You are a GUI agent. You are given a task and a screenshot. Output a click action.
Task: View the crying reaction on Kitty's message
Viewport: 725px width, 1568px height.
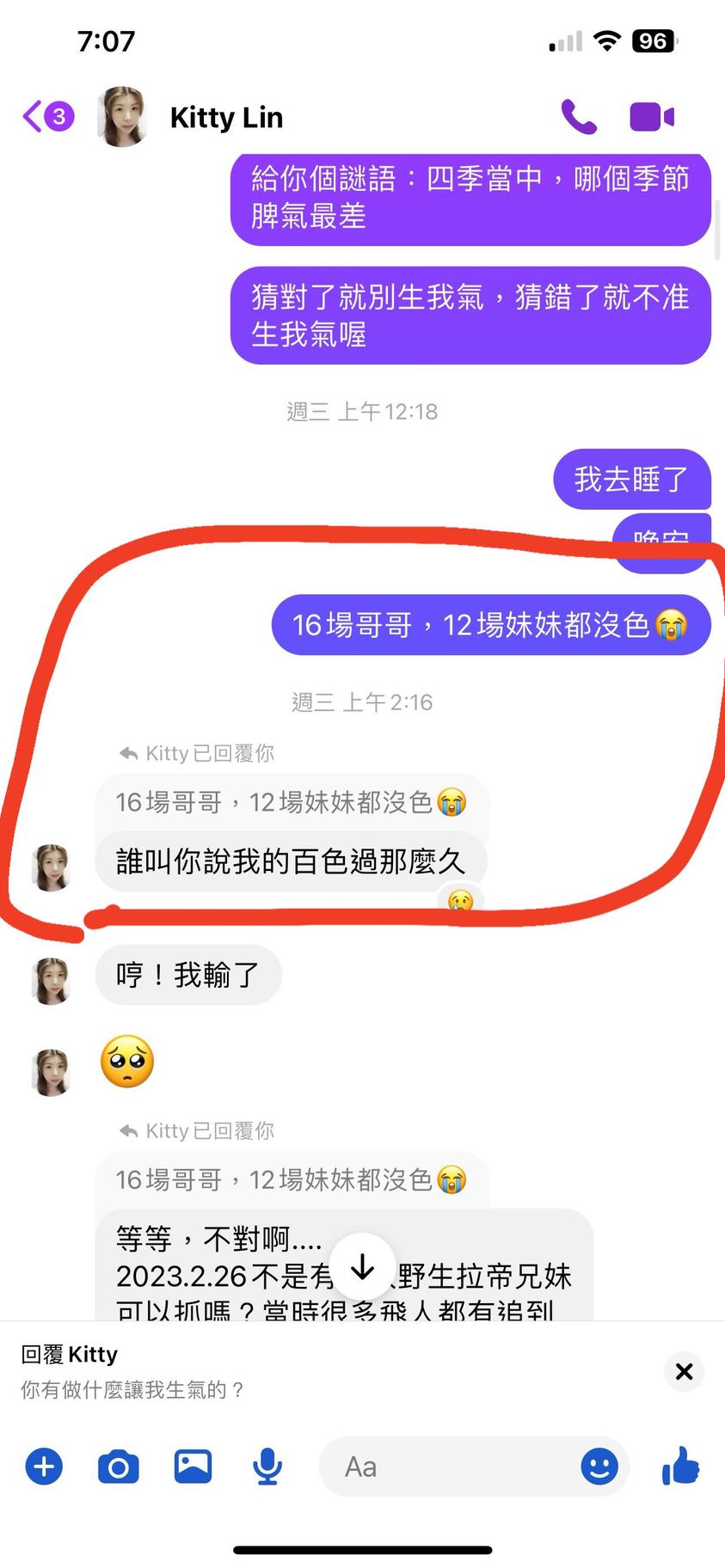click(460, 901)
